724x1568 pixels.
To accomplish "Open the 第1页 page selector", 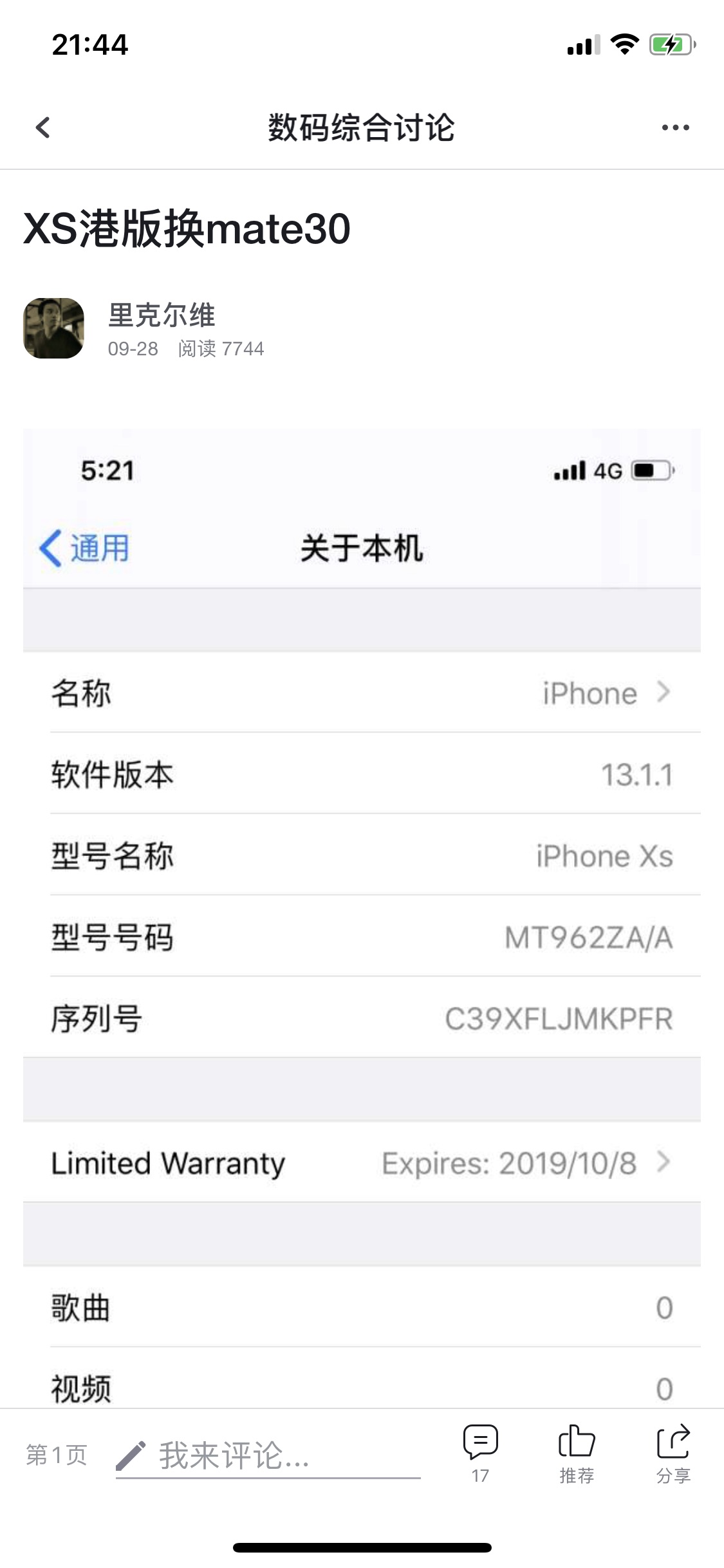I will (x=57, y=1455).
